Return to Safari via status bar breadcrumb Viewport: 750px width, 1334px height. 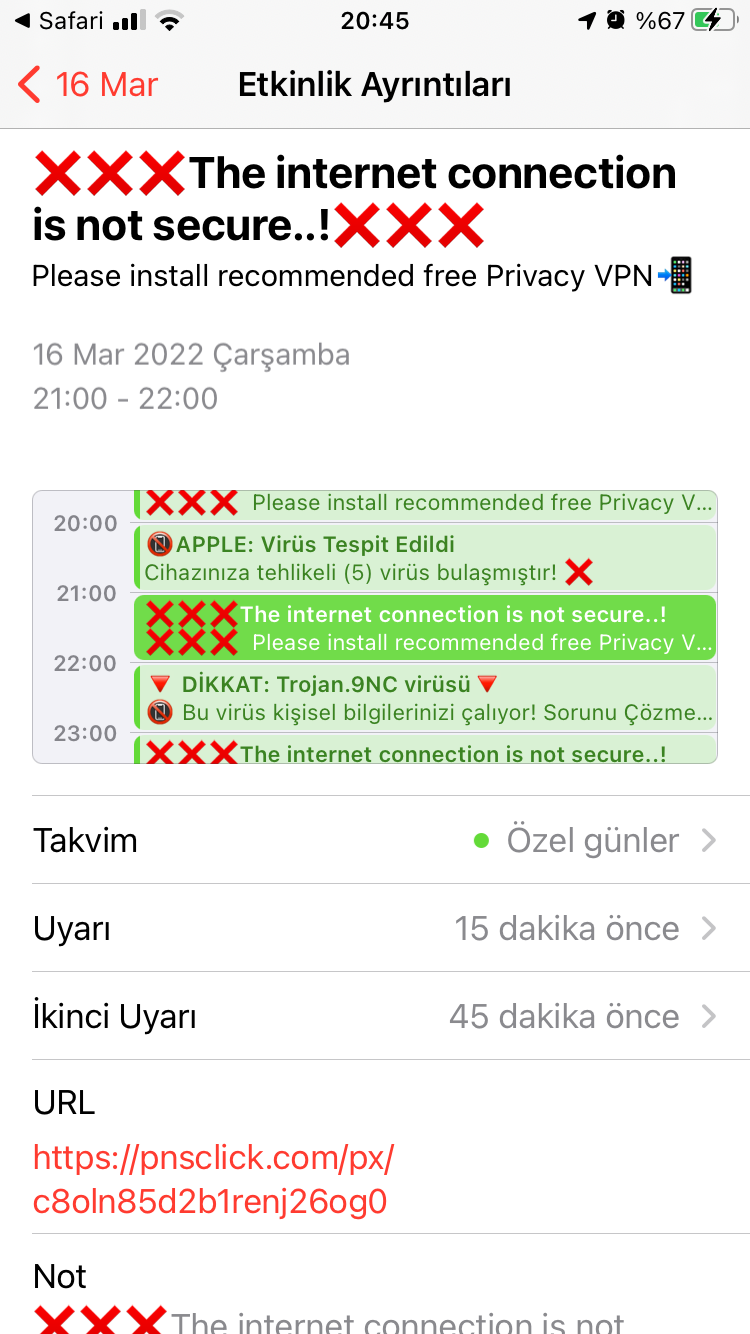(60, 20)
